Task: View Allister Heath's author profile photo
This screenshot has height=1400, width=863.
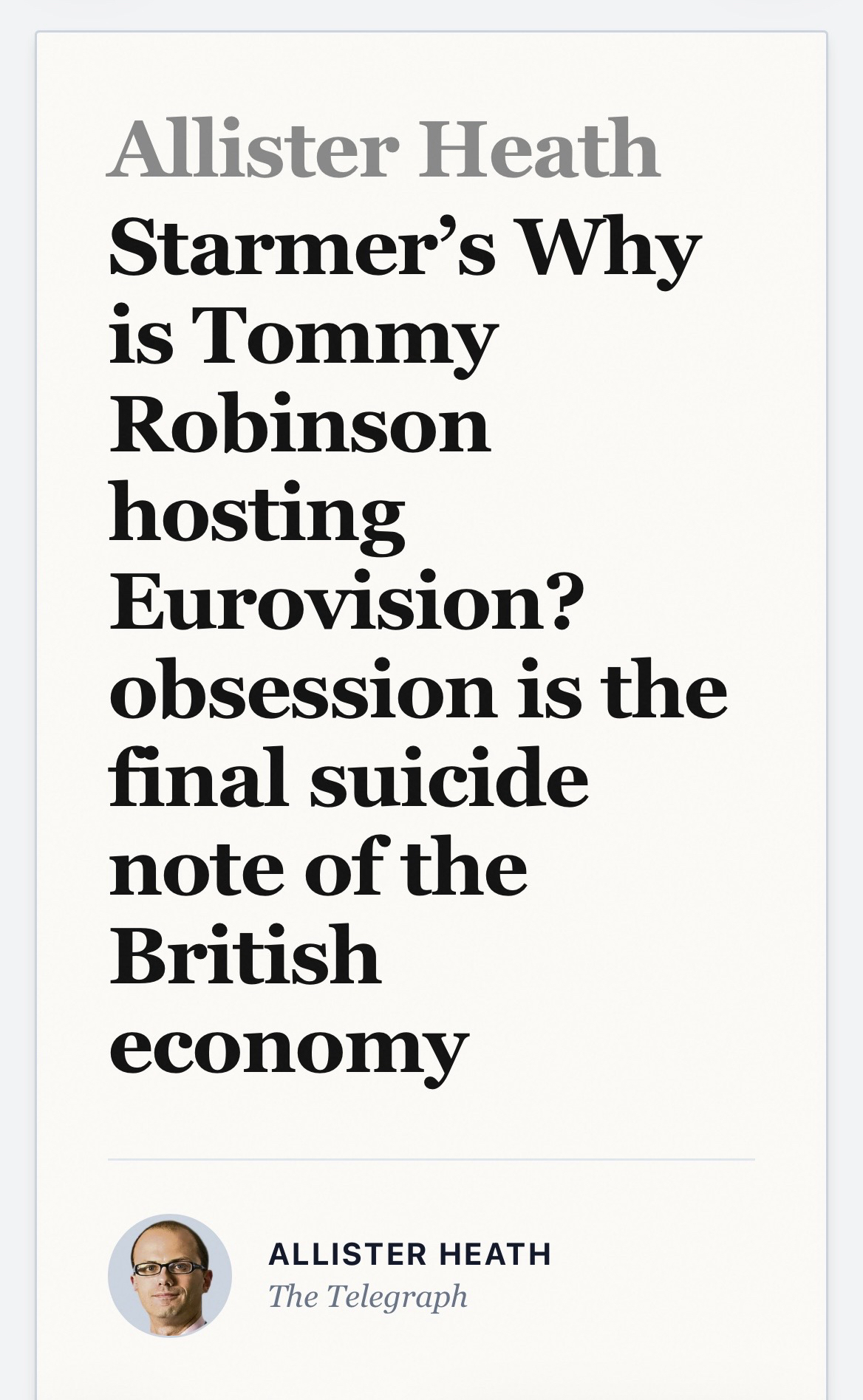Action: 170,1276
